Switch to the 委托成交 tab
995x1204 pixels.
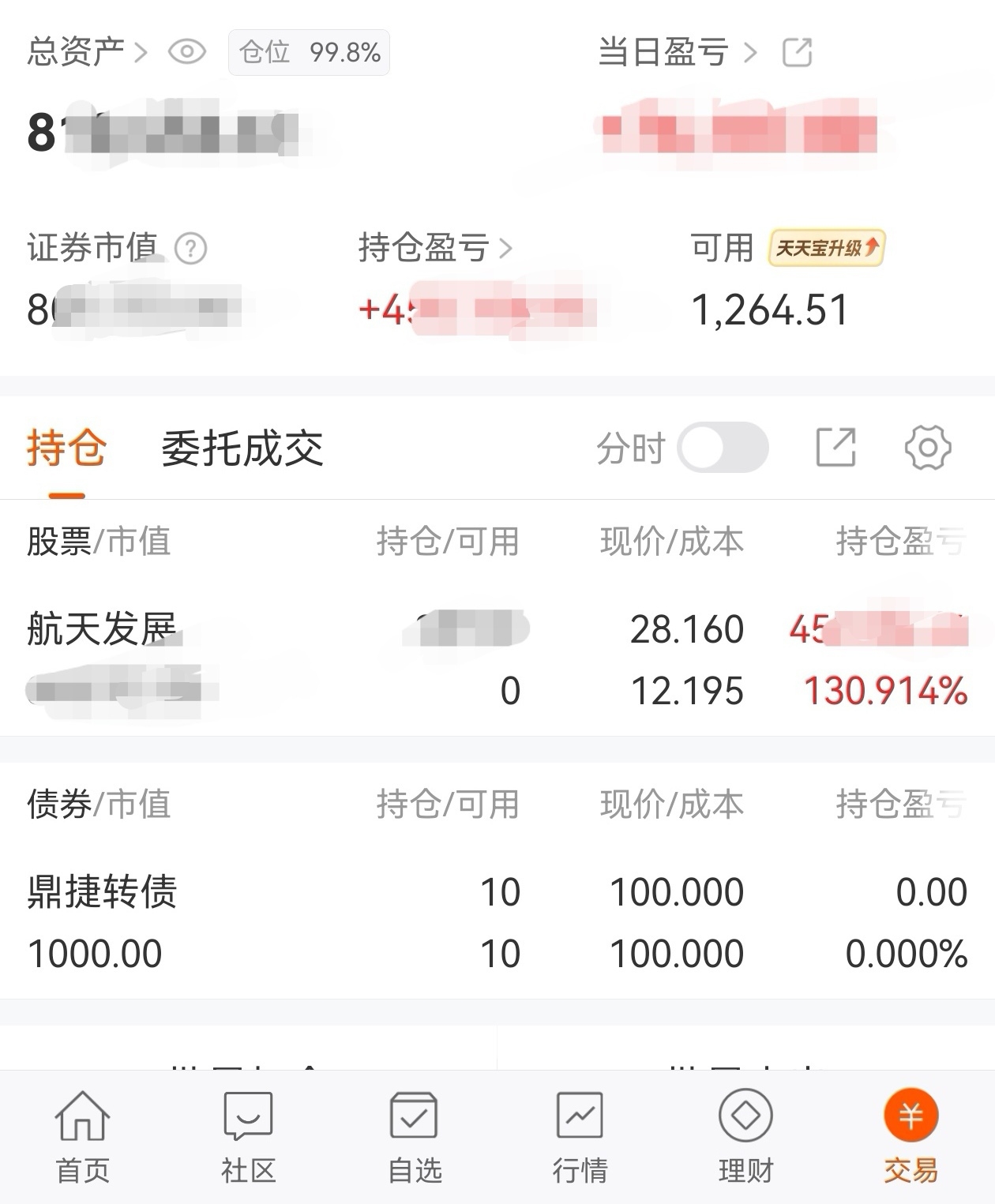click(x=245, y=447)
